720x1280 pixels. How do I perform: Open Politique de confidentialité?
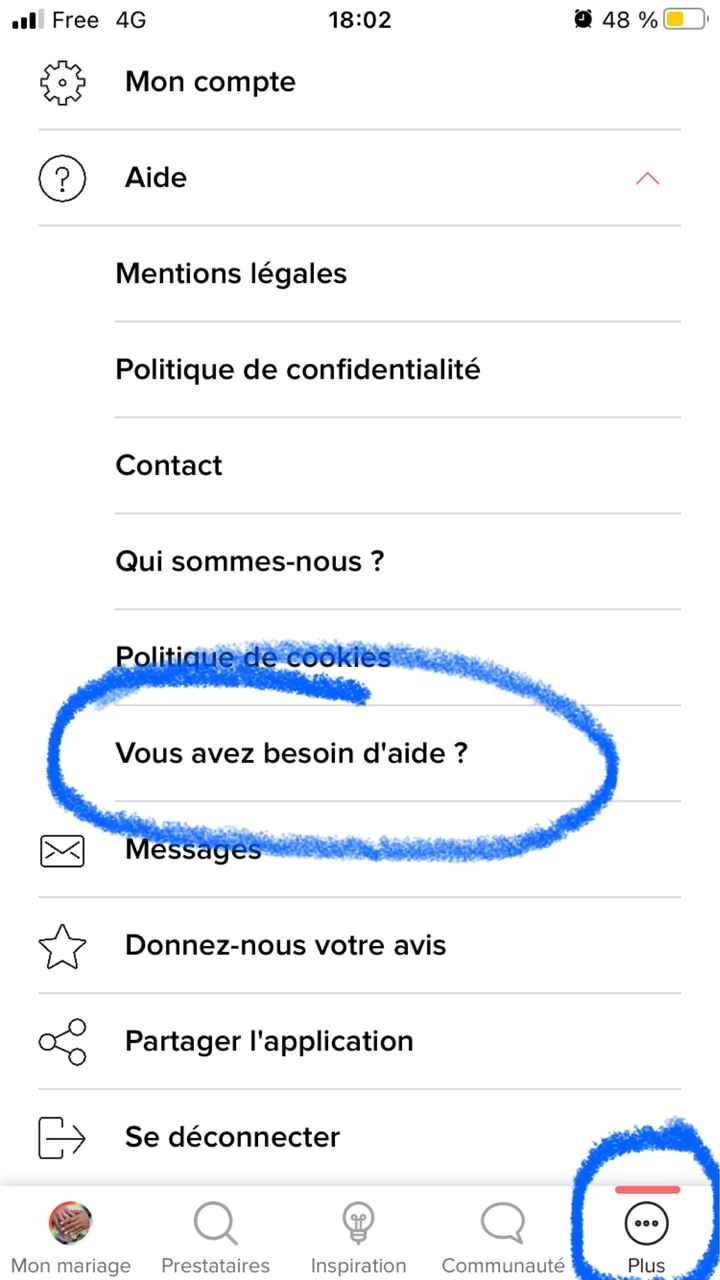pyautogui.click(x=298, y=369)
